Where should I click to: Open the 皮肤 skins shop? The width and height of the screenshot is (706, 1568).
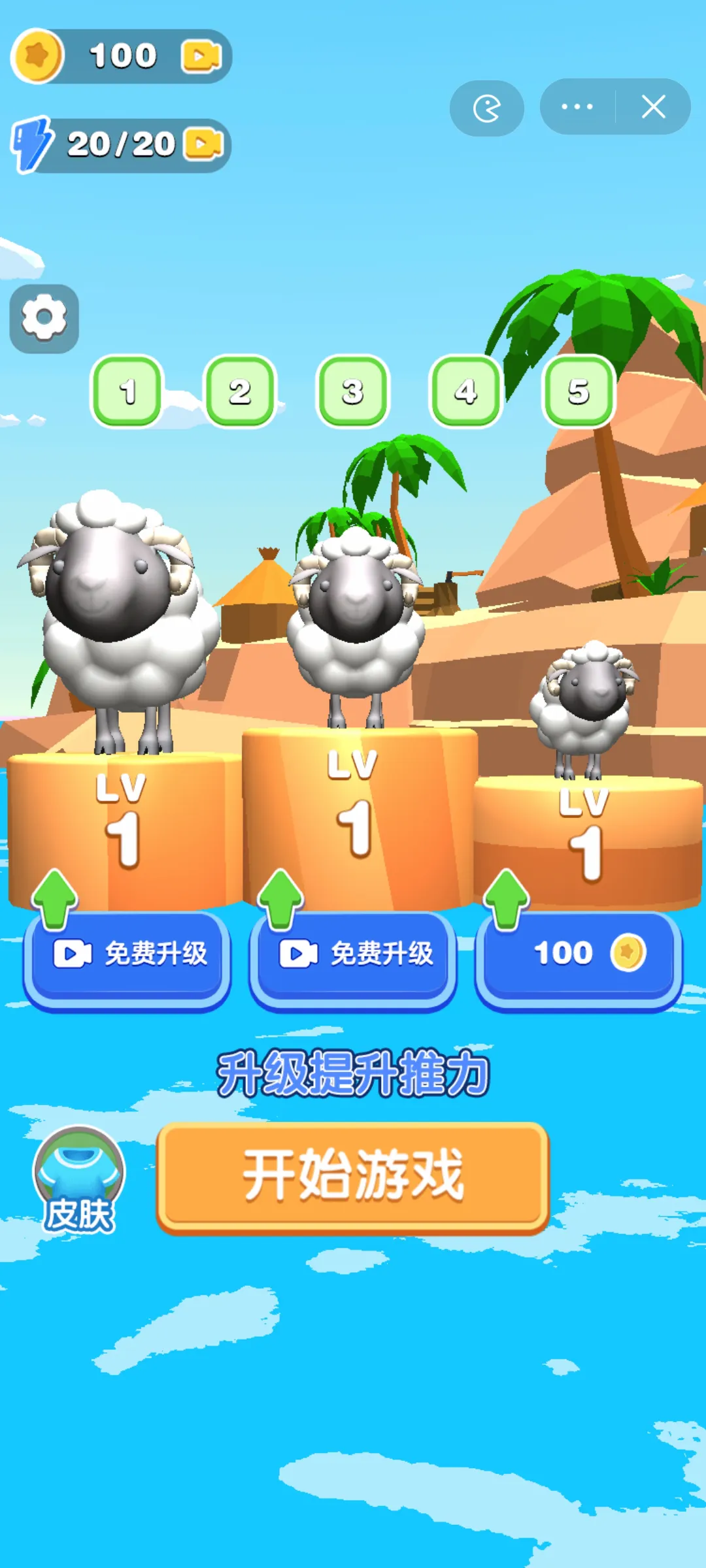78,1180
